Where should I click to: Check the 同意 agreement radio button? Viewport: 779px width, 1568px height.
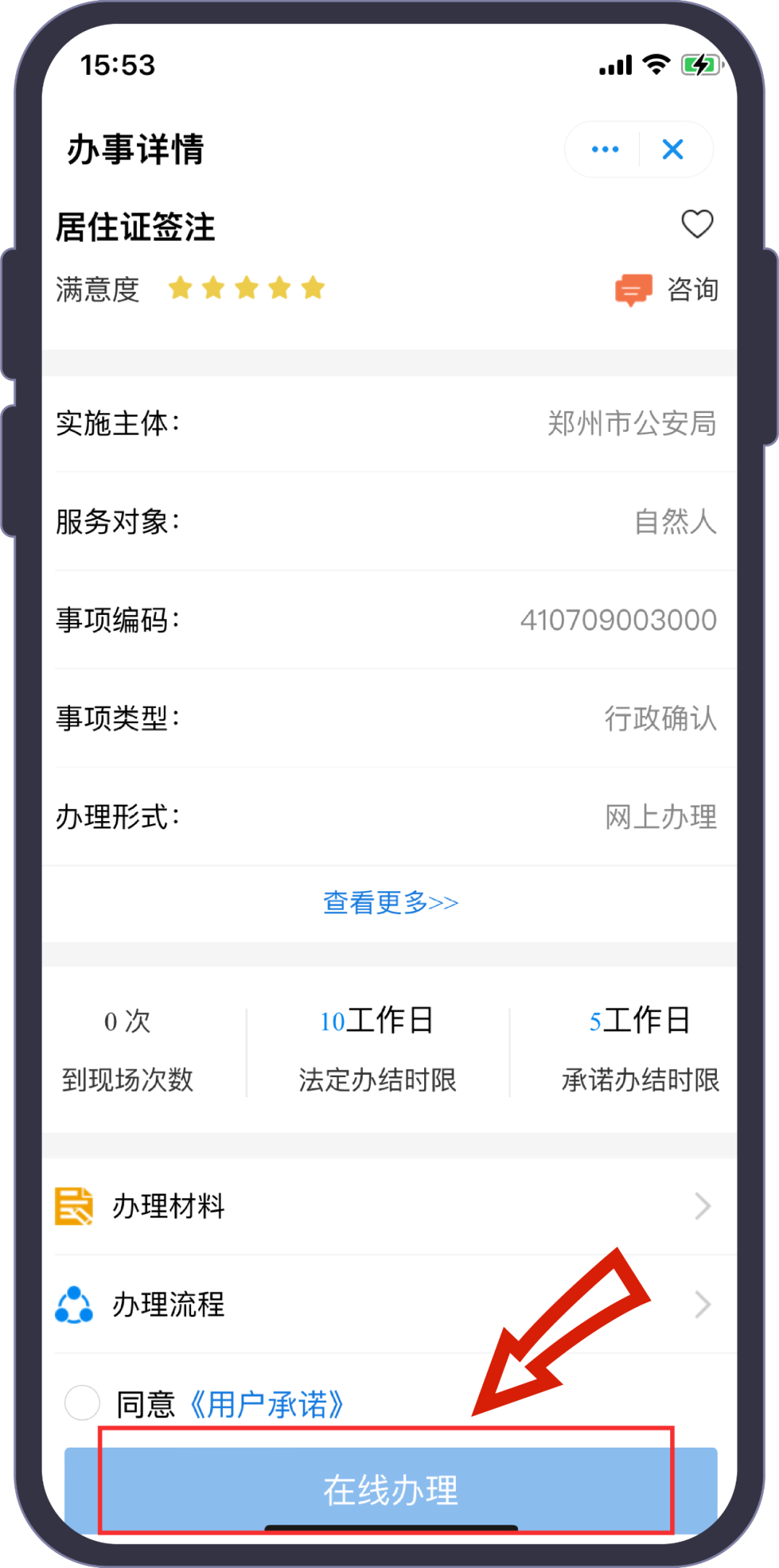click(82, 1403)
